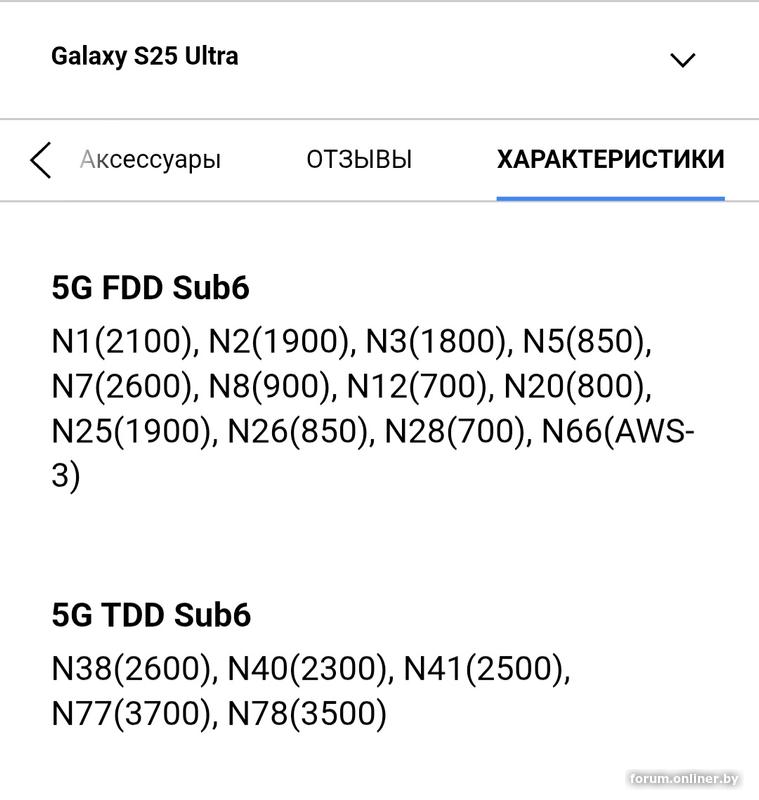The image size is (759, 800).
Task: Tap the left arrow to see earlier tabs
Action: tap(40, 160)
